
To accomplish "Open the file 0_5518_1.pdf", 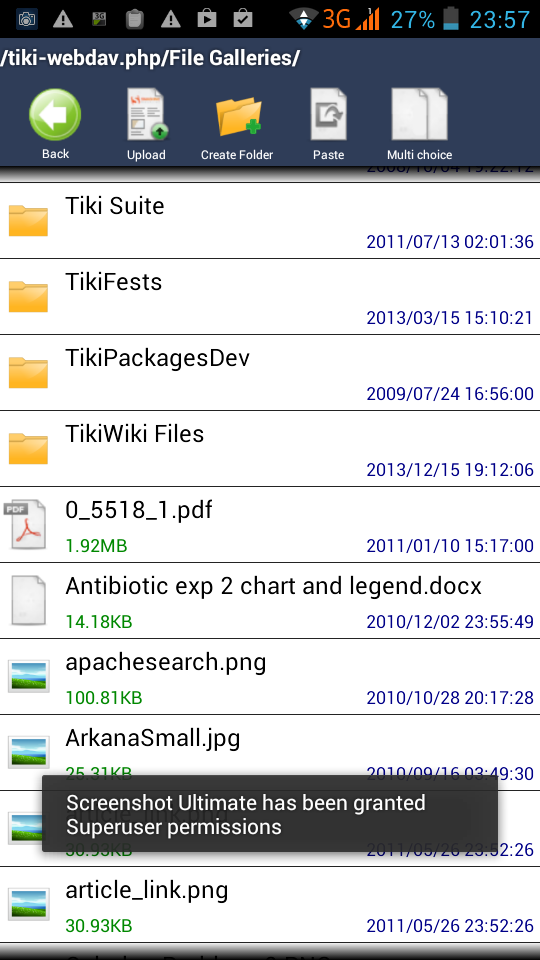I will 270,525.
